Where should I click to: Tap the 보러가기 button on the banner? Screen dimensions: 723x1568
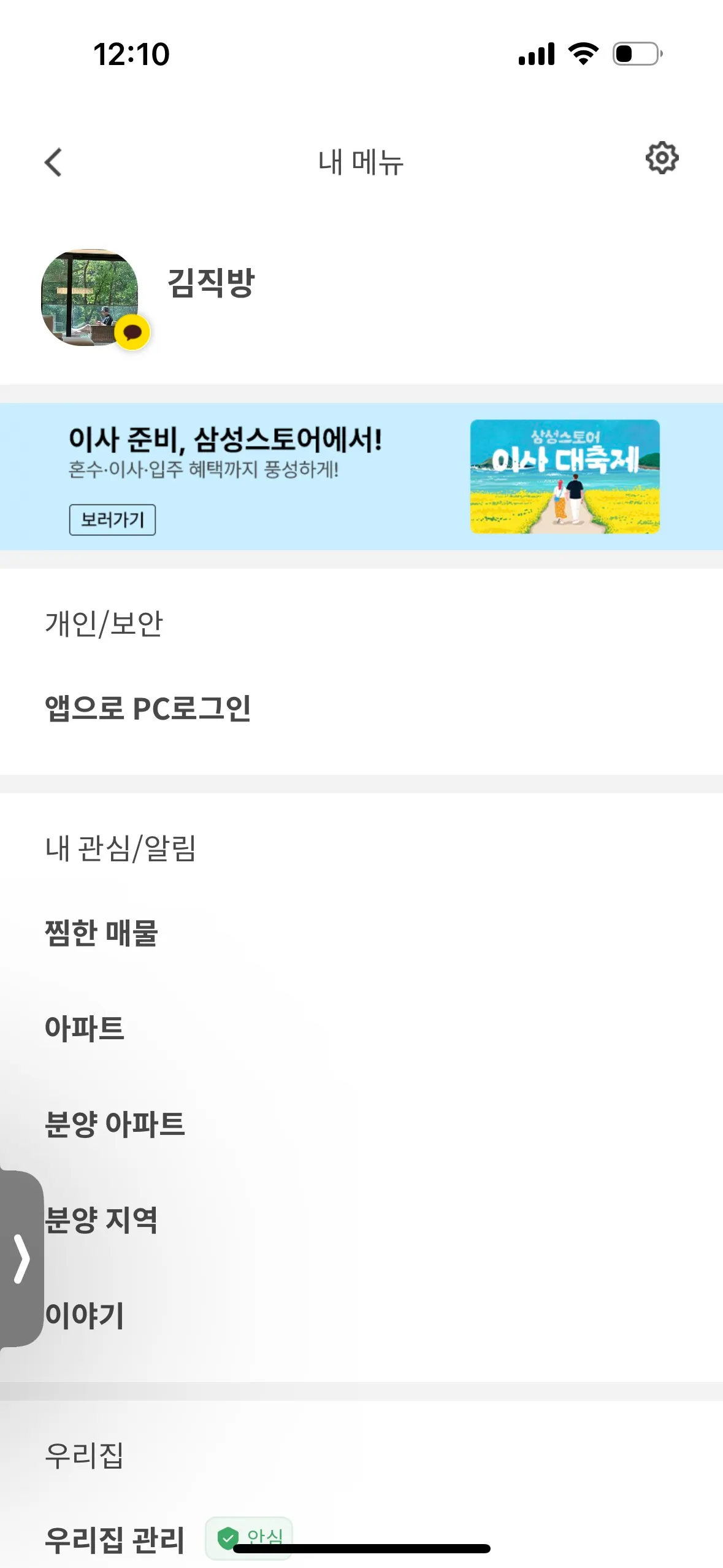(x=112, y=520)
